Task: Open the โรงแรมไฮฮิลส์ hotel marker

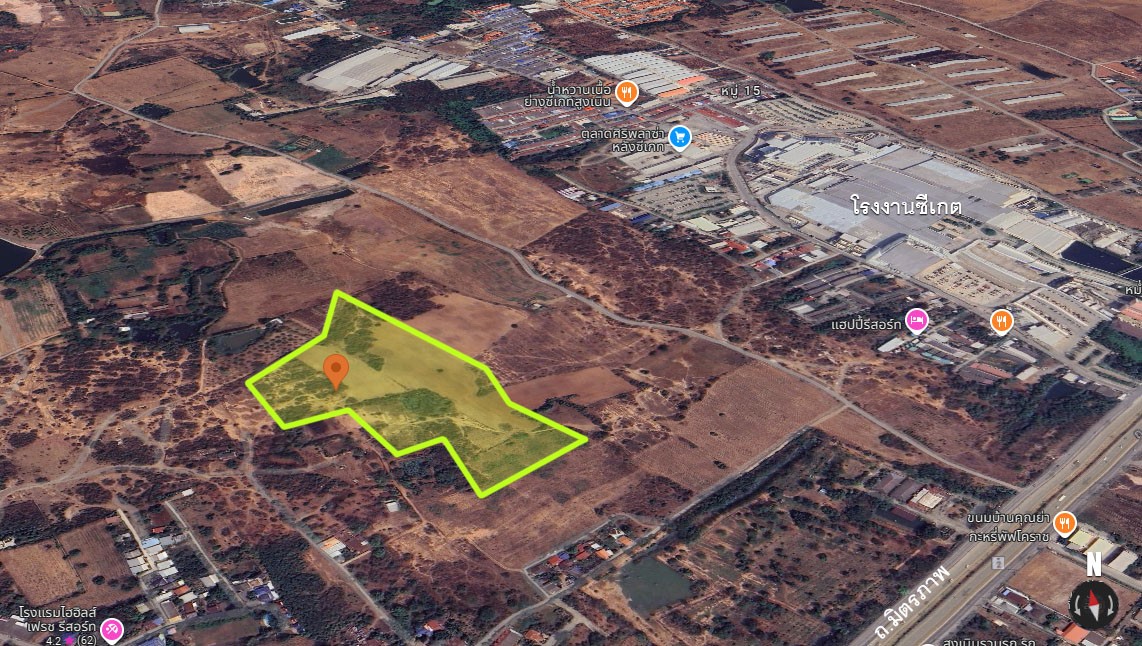Action: pyautogui.click(x=112, y=629)
